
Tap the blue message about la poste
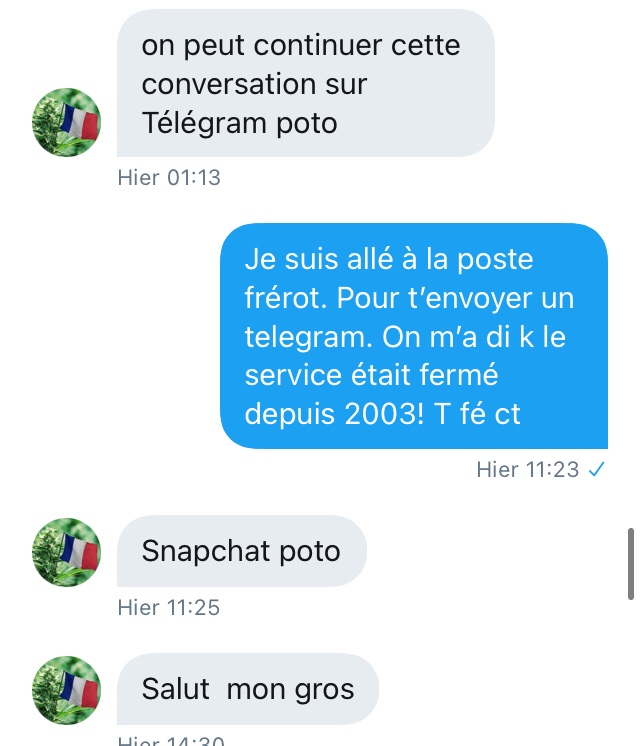[413, 336]
